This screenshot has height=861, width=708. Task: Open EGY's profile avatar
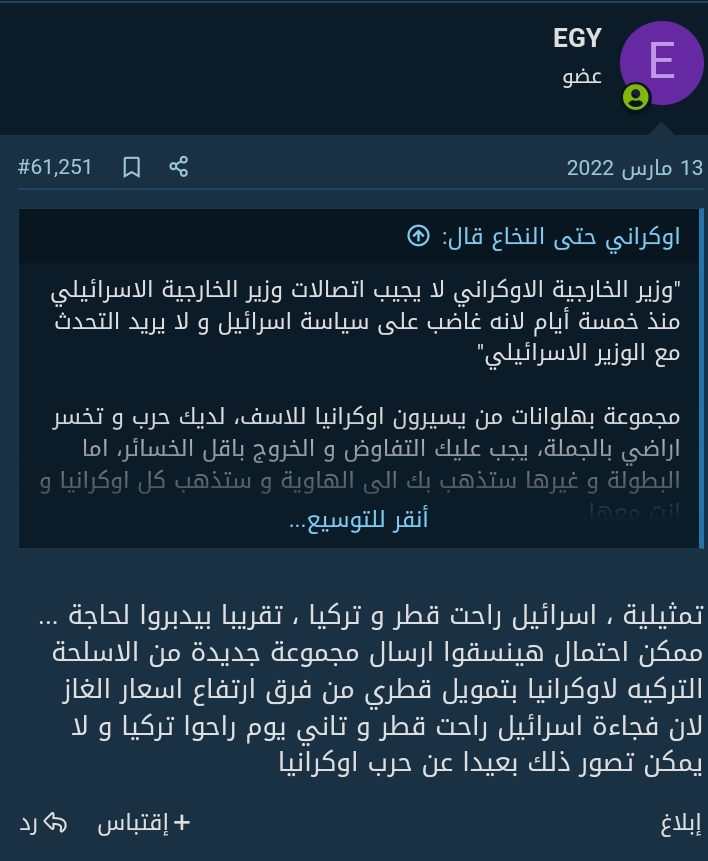point(661,61)
